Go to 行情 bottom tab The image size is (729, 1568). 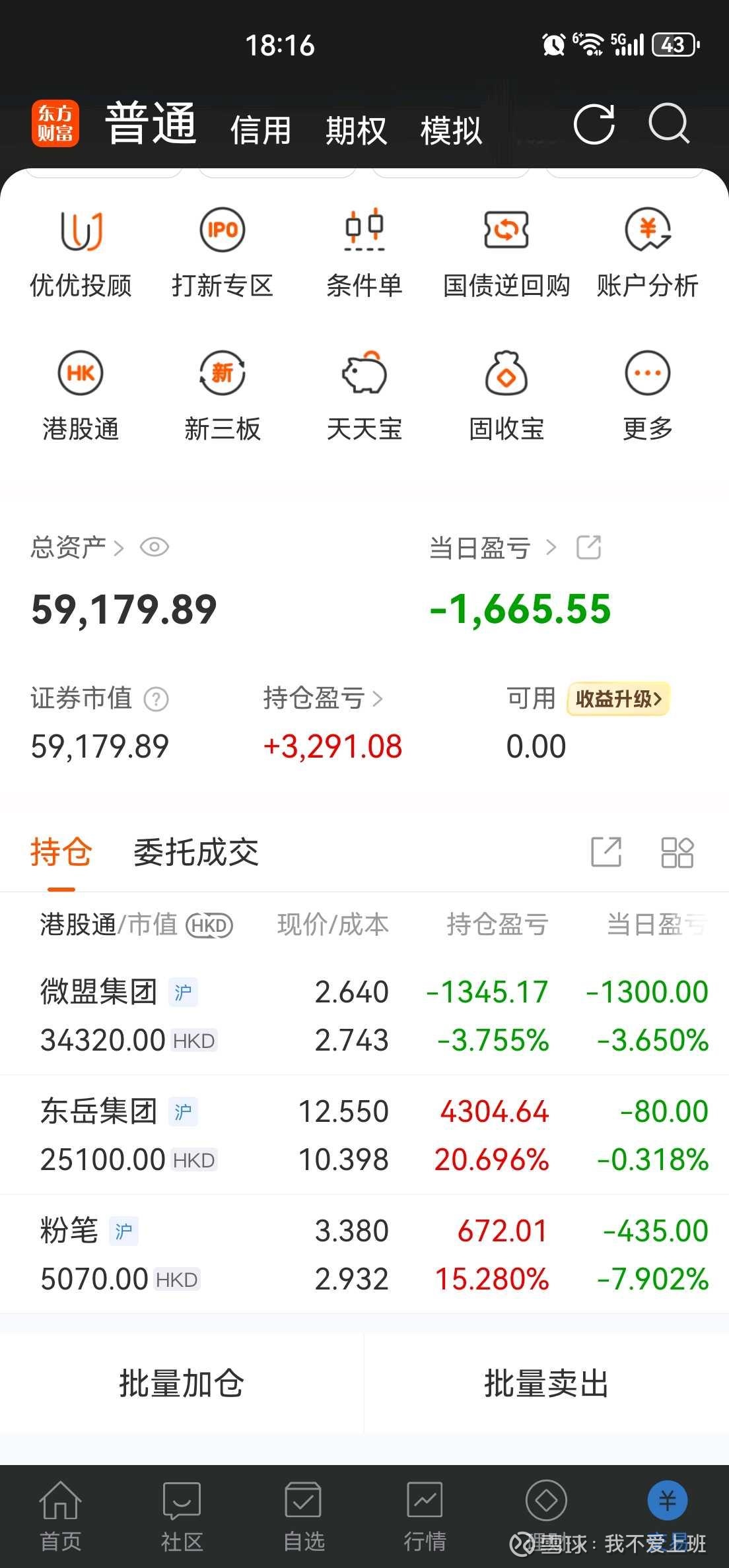tap(425, 1516)
